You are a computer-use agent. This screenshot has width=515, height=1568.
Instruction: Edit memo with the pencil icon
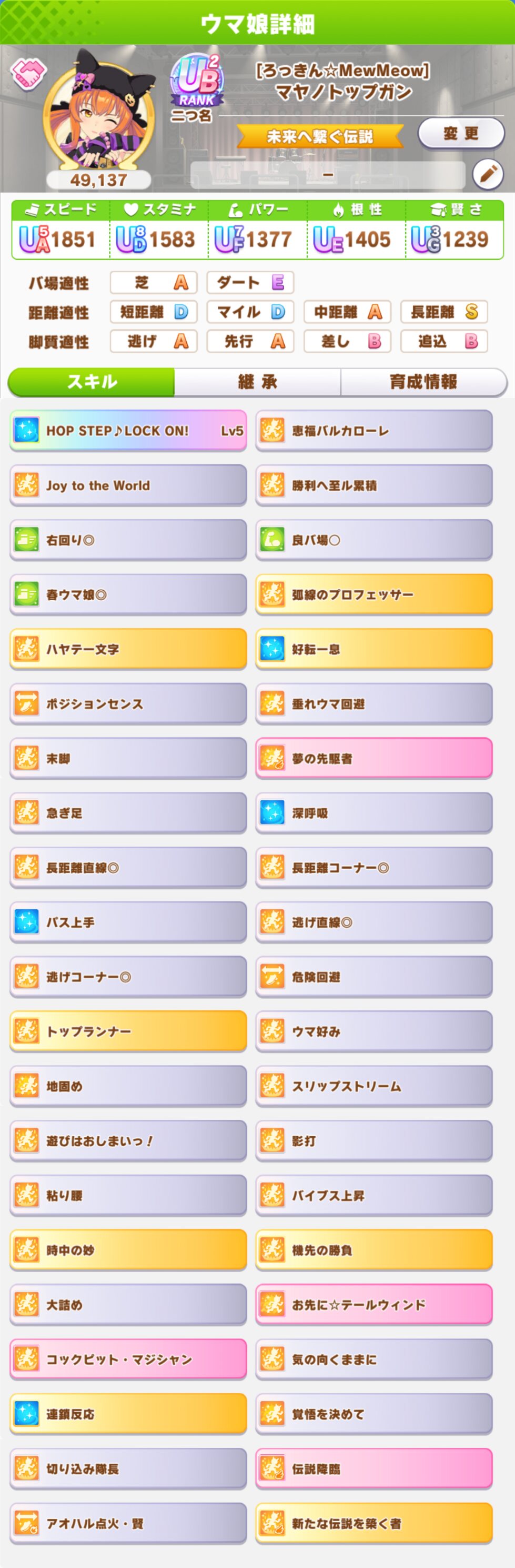pyautogui.click(x=488, y=174)
